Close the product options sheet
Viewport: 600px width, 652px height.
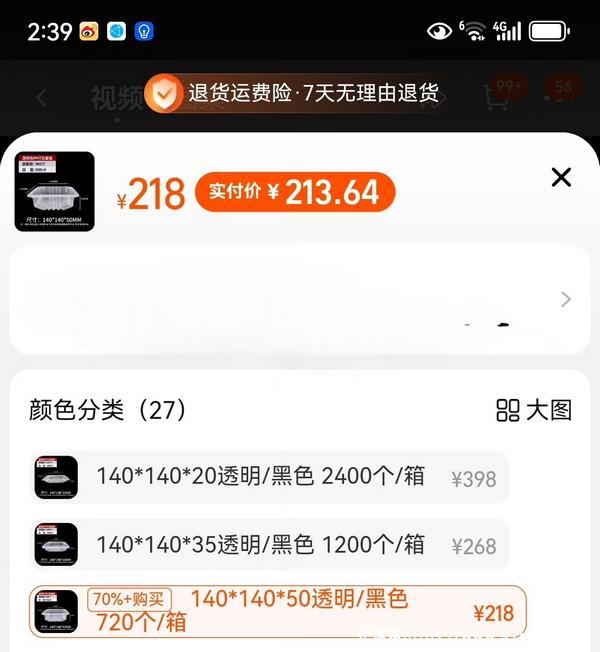561,178
